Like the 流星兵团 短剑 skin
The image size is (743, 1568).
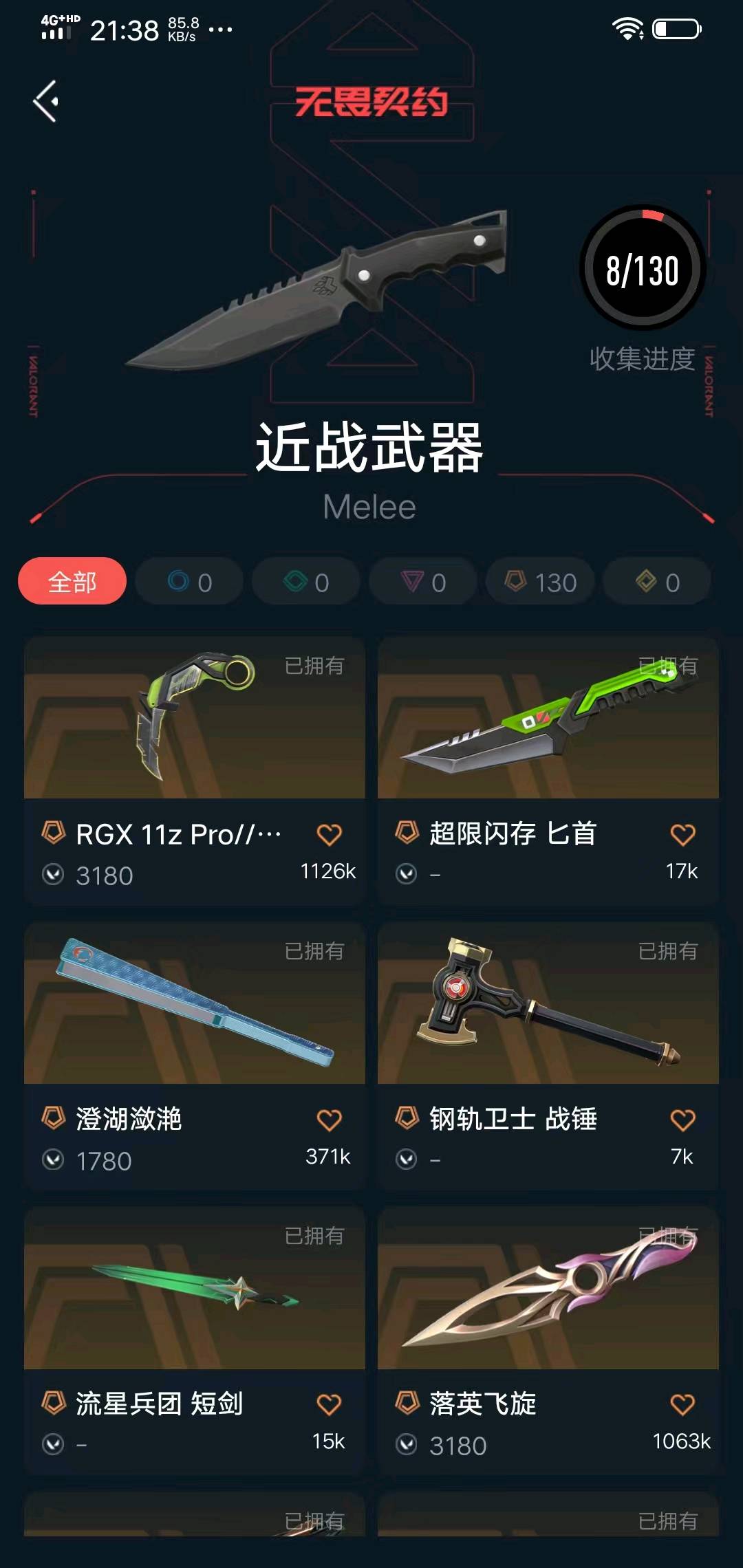pos(329,1405)
